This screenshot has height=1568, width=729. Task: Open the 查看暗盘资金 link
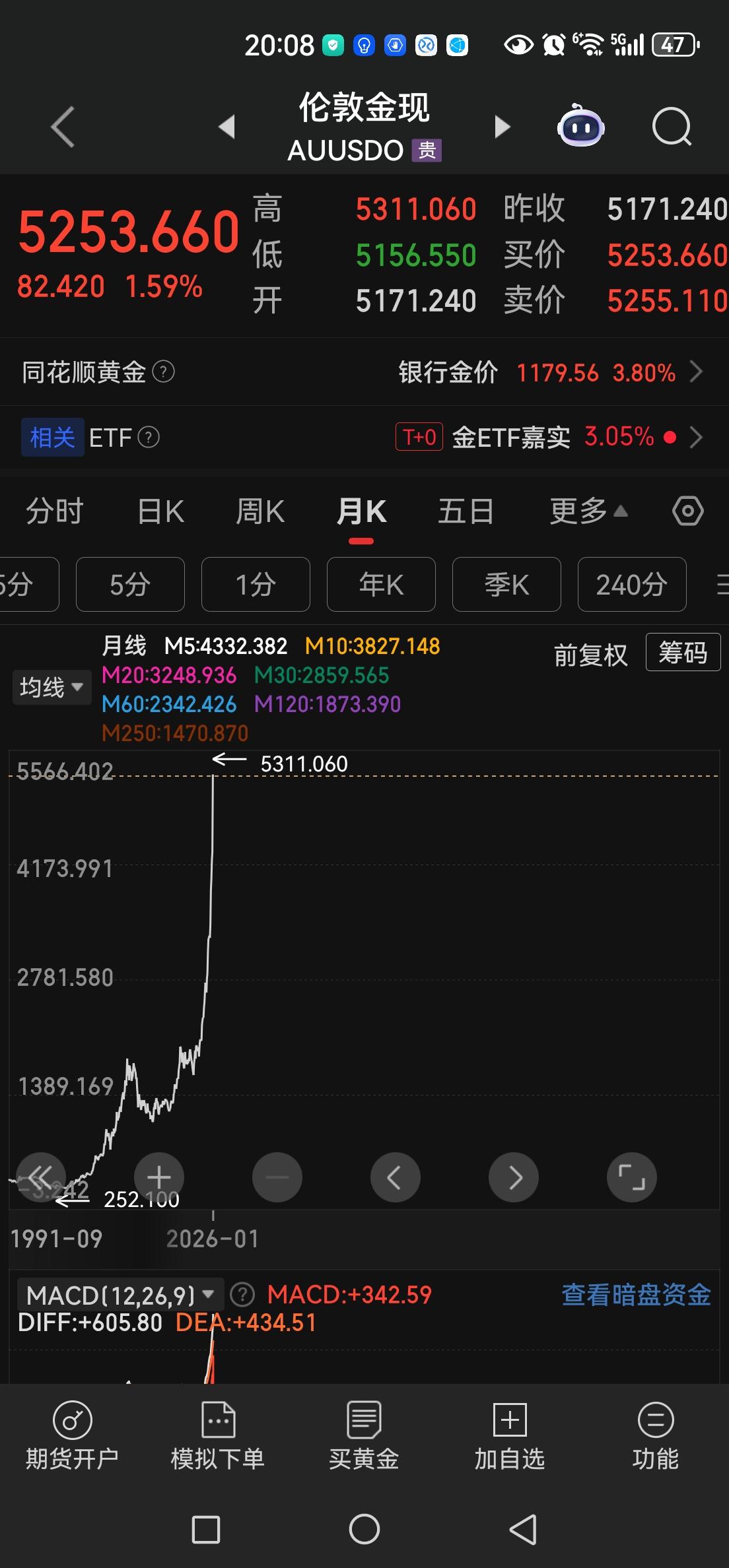[x=635, y=1293]
